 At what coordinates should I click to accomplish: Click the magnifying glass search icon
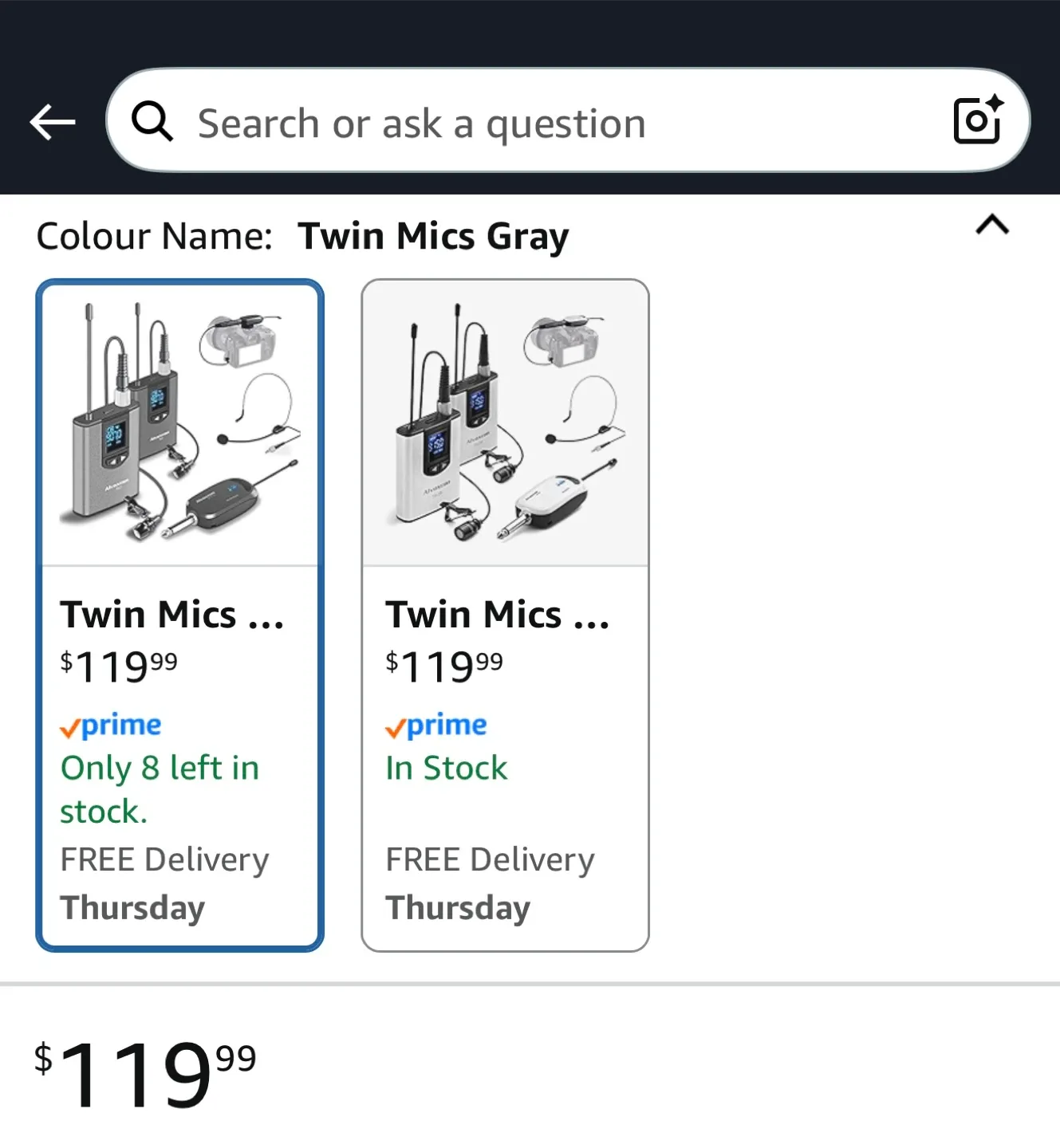coord(152,122)
